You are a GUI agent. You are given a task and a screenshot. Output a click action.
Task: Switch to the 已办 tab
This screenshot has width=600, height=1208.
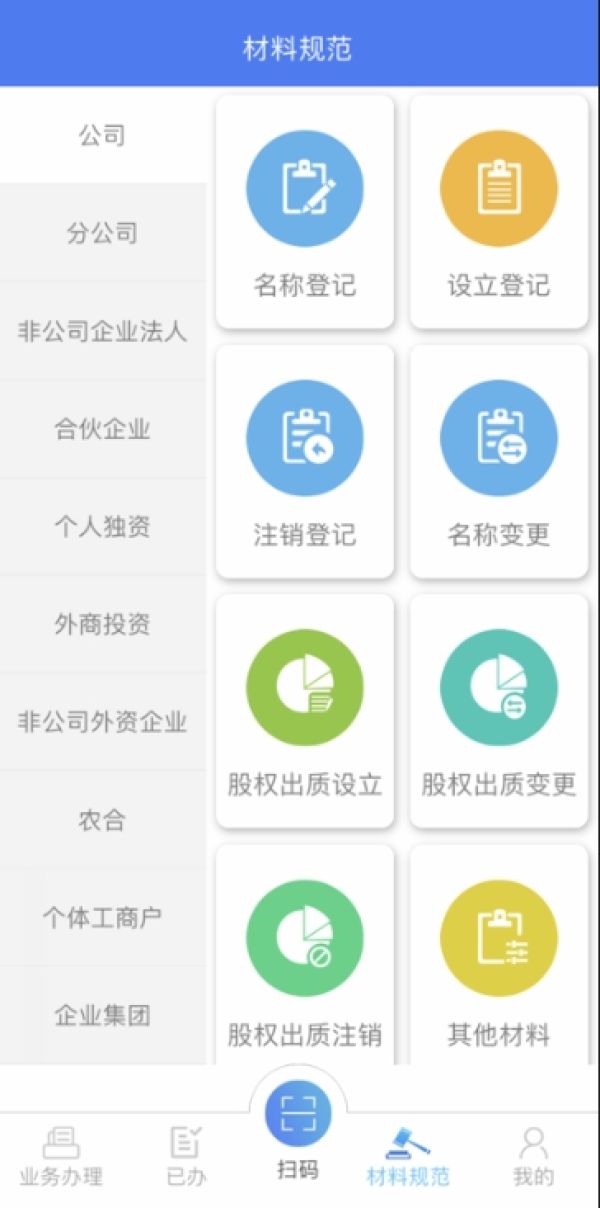186,1156
